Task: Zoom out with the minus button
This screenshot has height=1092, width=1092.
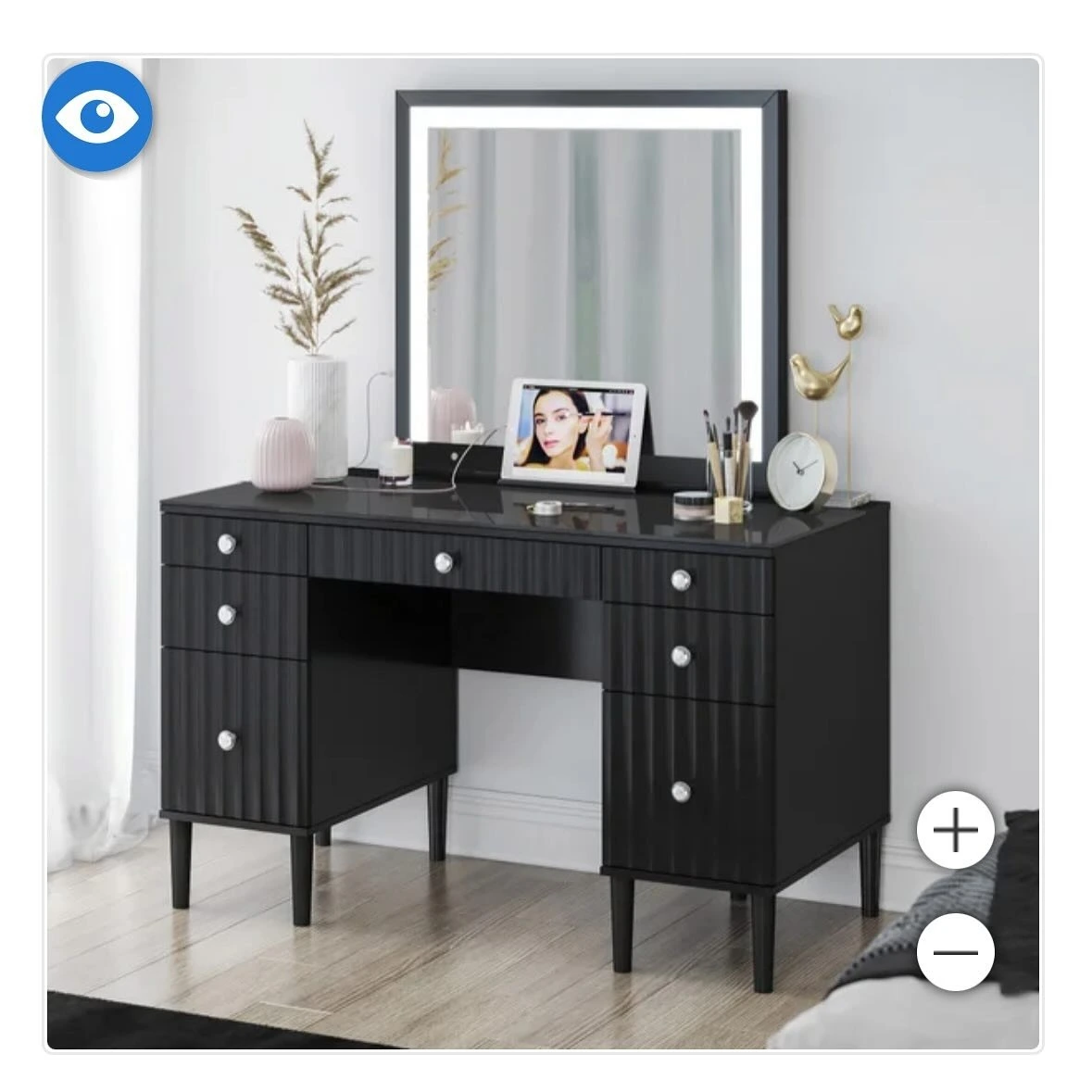Action: pyautogui.click(x=955, y=952)
